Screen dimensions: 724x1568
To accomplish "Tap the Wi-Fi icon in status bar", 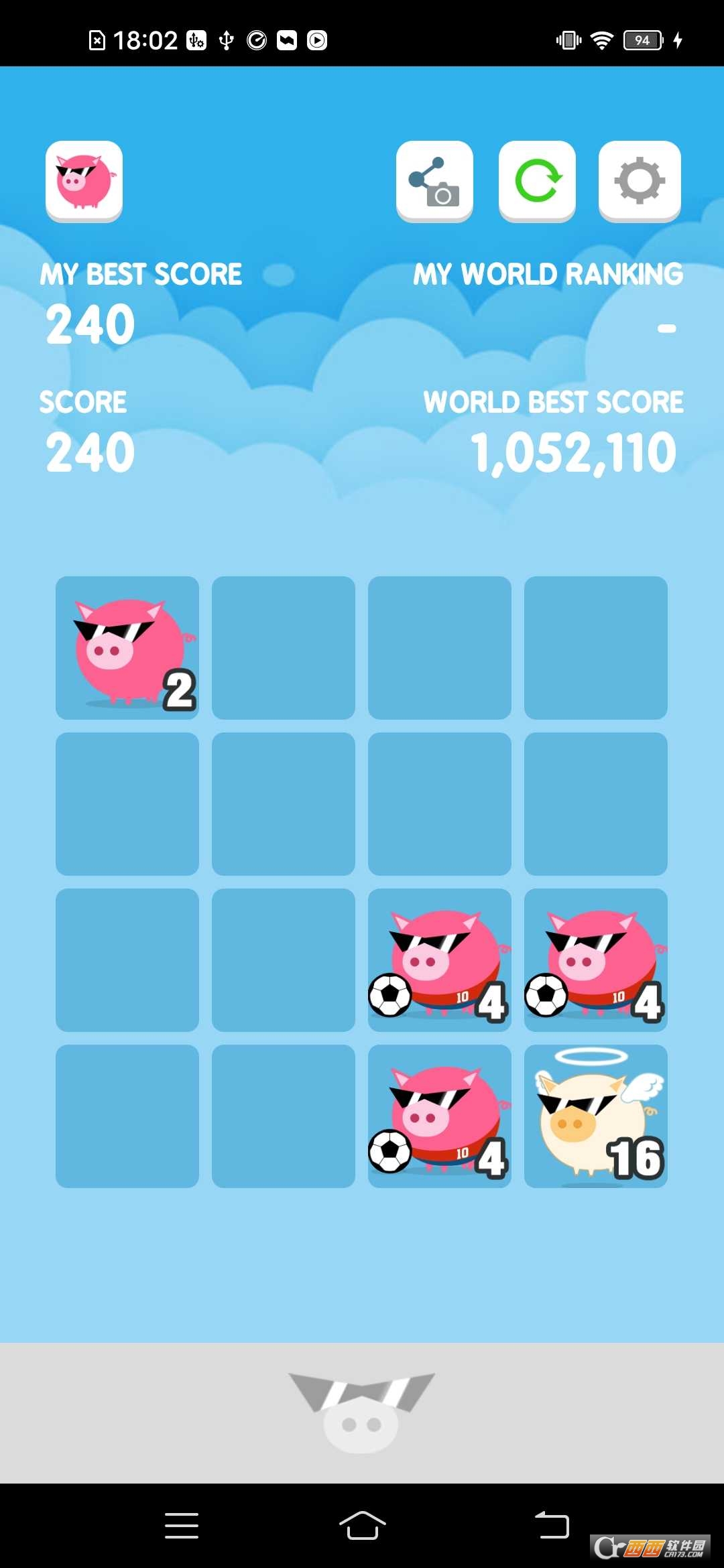I will tap(601, 40).
